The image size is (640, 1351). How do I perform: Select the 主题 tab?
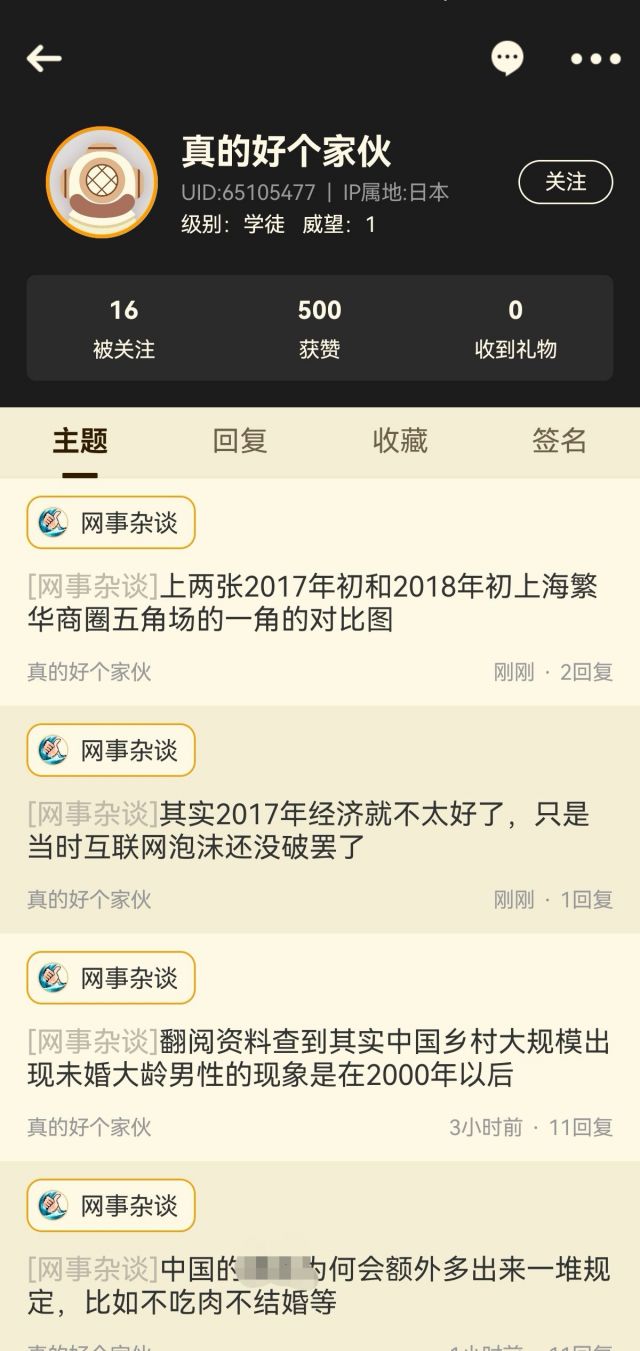point(80,441)
